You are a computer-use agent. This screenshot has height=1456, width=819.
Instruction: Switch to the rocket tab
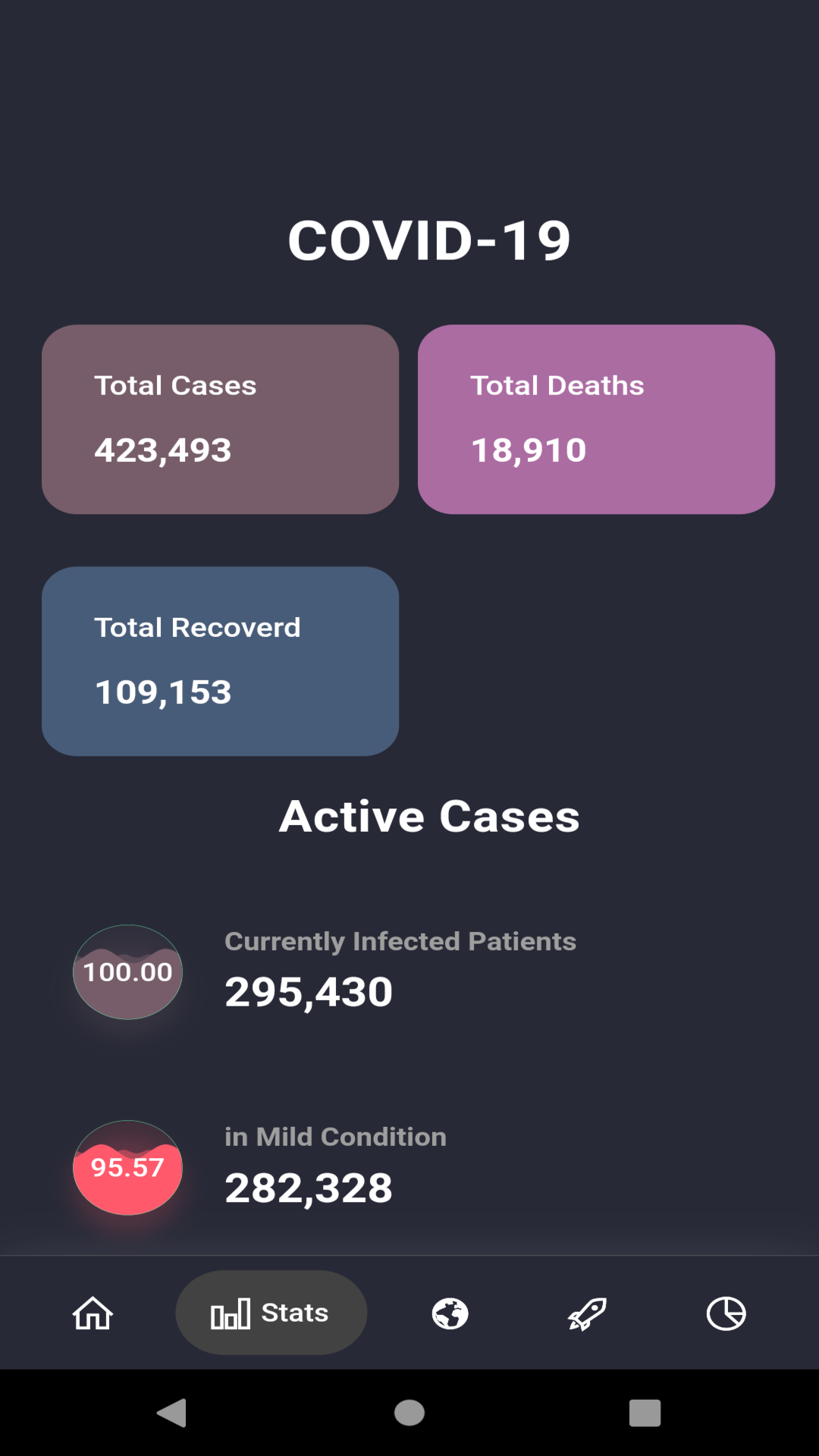[x=587, y=1313]
